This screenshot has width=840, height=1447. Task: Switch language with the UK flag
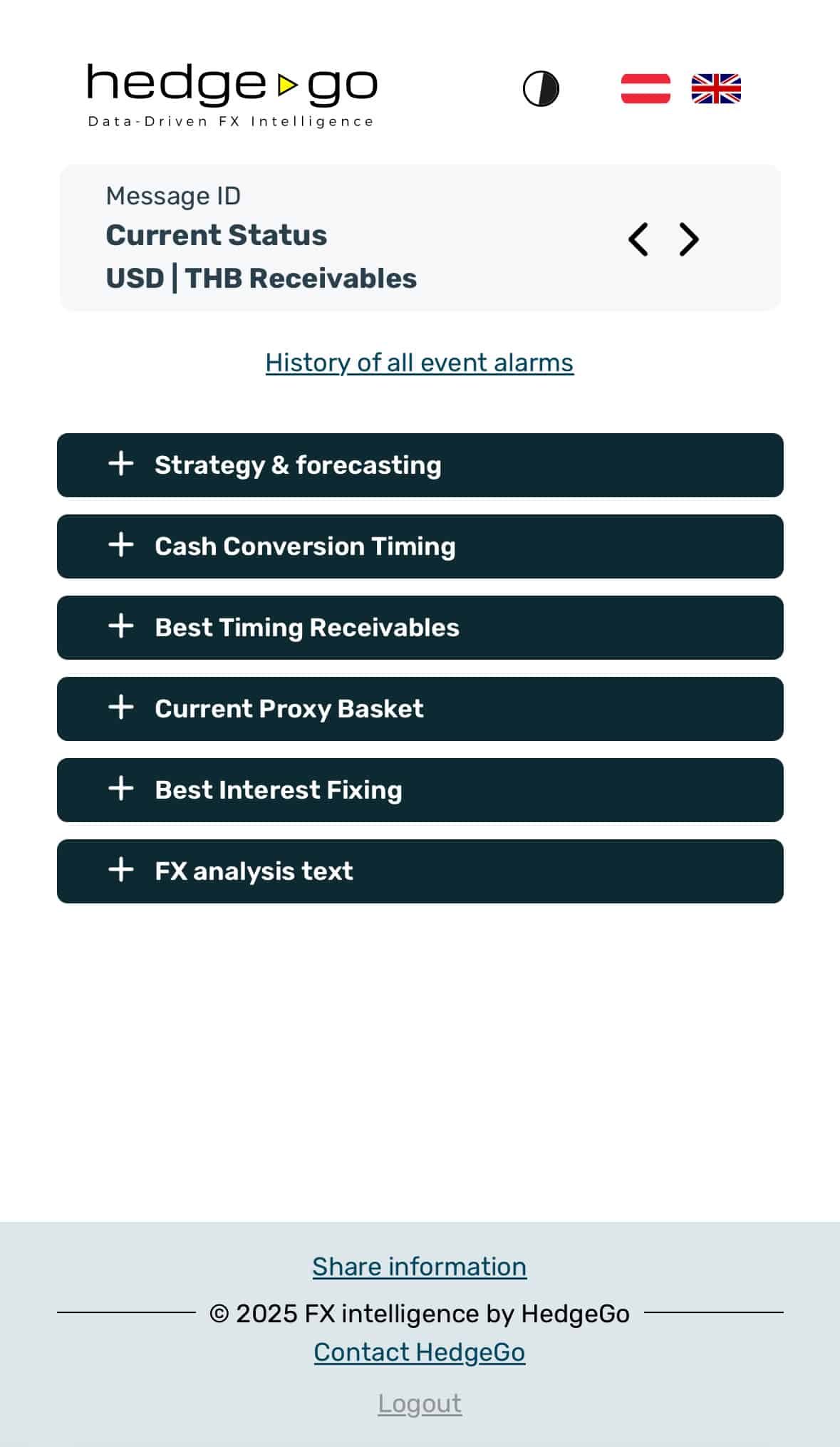716,89
